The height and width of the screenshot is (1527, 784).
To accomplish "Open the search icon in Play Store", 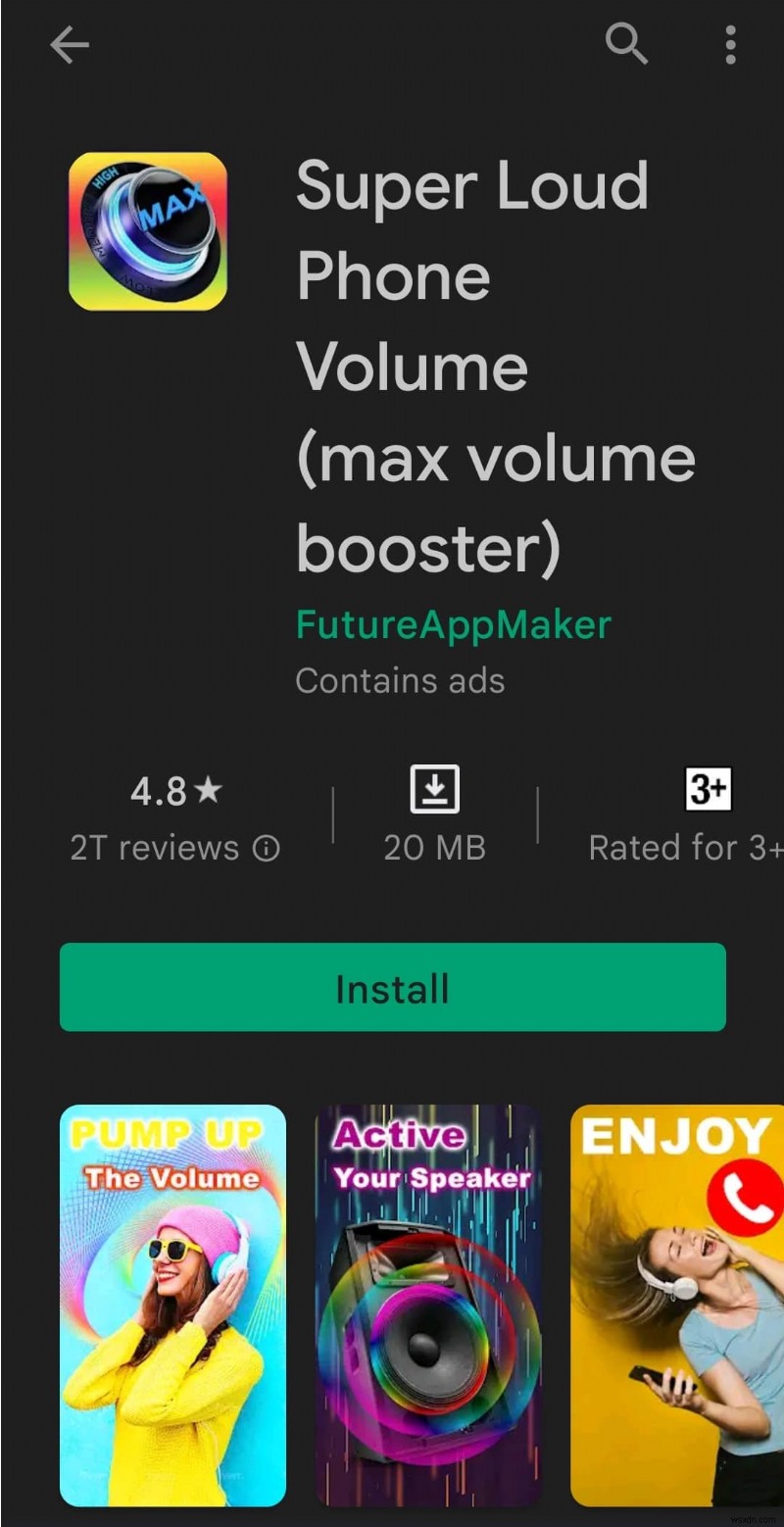I will (x=627, y=45).
